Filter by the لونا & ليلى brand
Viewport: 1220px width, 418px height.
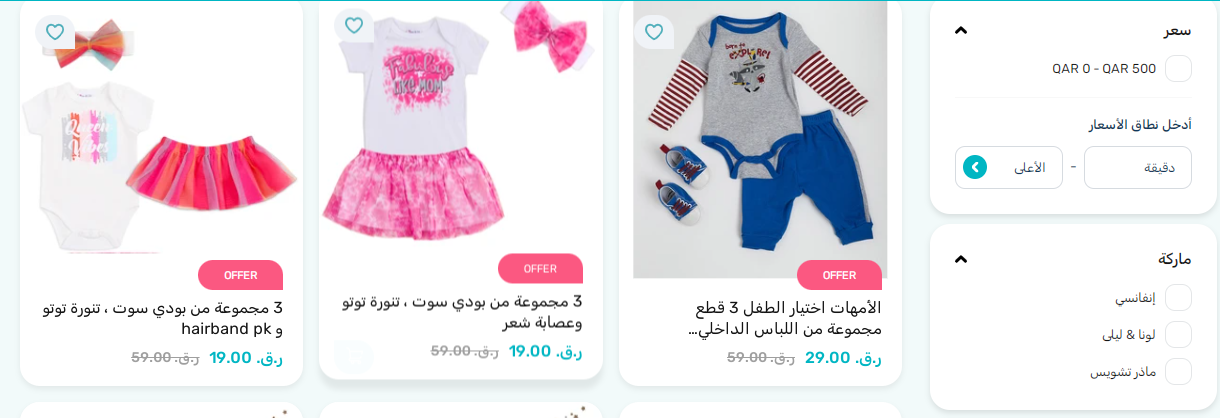pos(1178,335)
